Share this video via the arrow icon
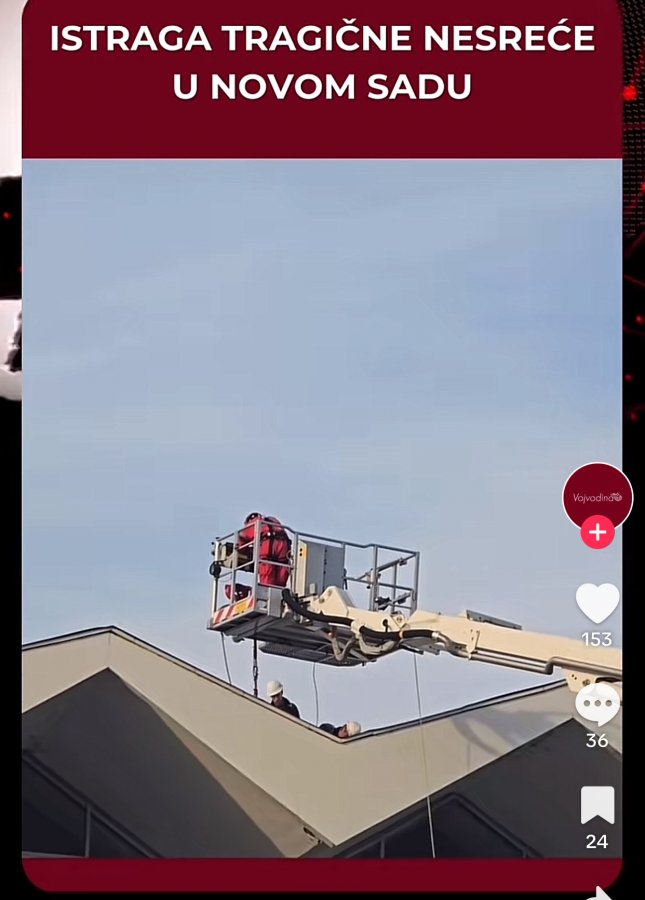645x900 pixels. click(599, 891)
